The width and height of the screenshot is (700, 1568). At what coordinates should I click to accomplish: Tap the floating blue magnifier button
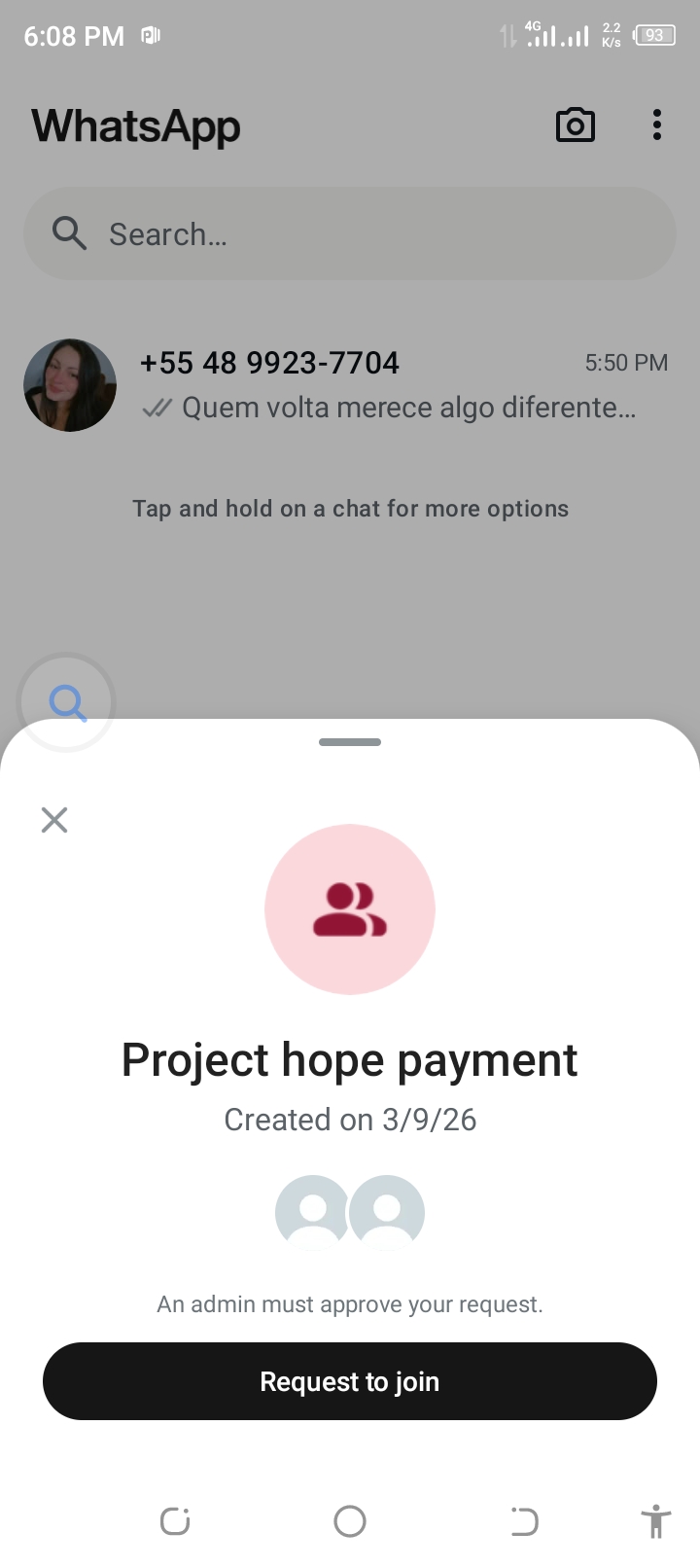[67, 702]
